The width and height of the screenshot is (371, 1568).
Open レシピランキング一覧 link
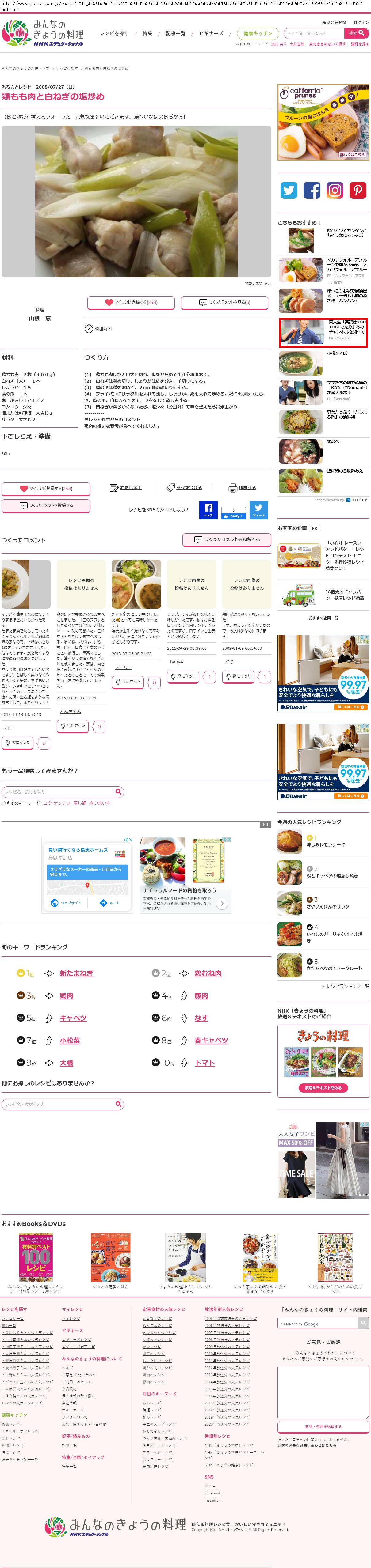coord(347,985)
